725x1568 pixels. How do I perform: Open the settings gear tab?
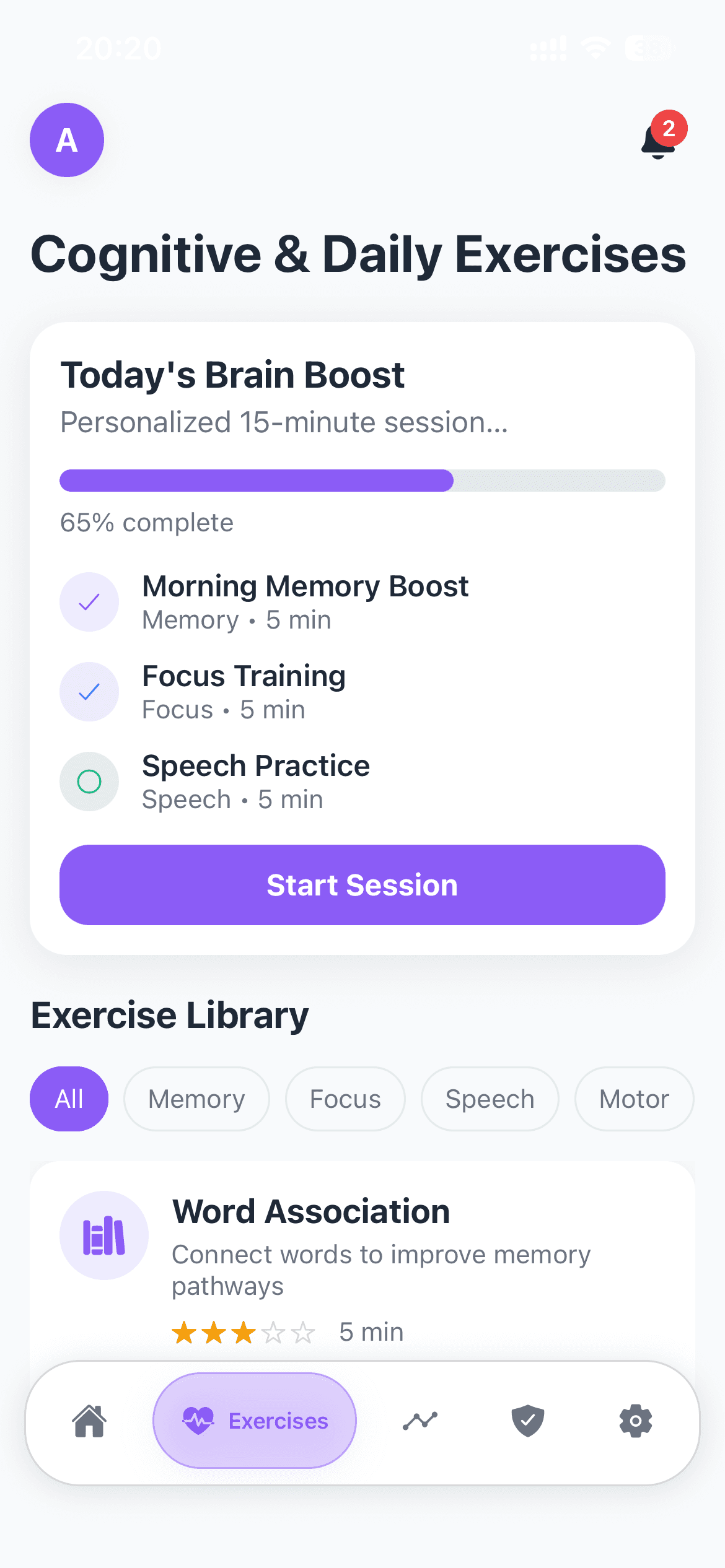(x=635, y=1421)
